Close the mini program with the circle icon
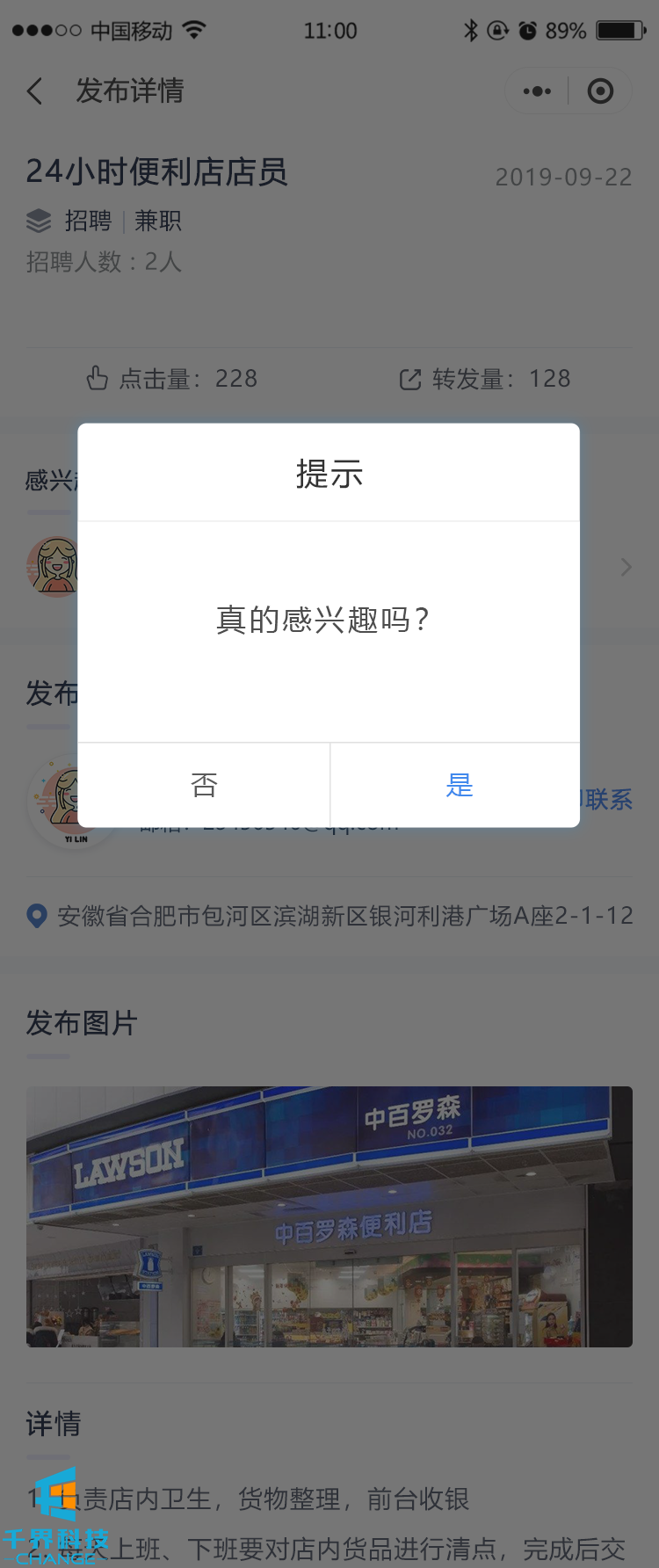The image size is (659, 1568). coord(600,91)
